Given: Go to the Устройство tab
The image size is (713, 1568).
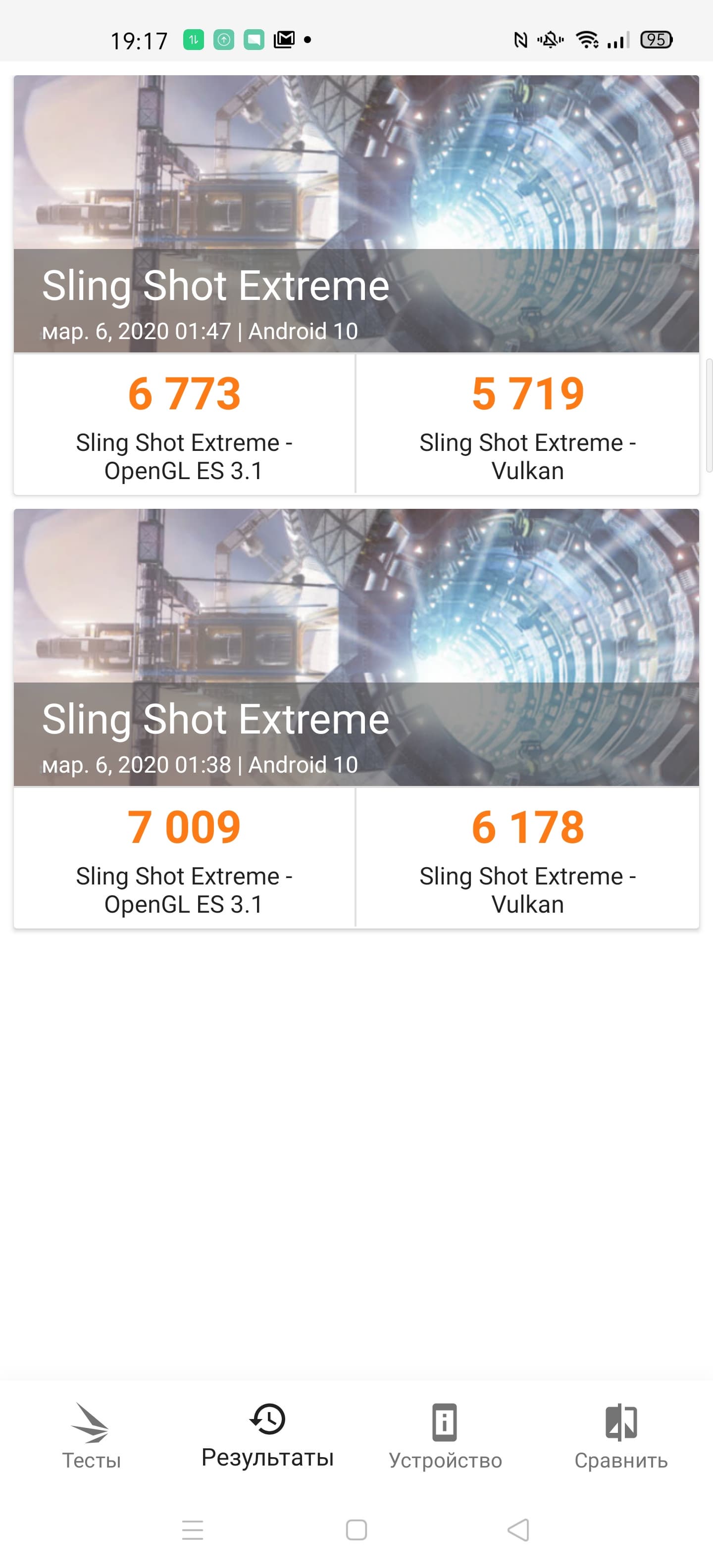Looking at the screenshot, I should 445,1435.
